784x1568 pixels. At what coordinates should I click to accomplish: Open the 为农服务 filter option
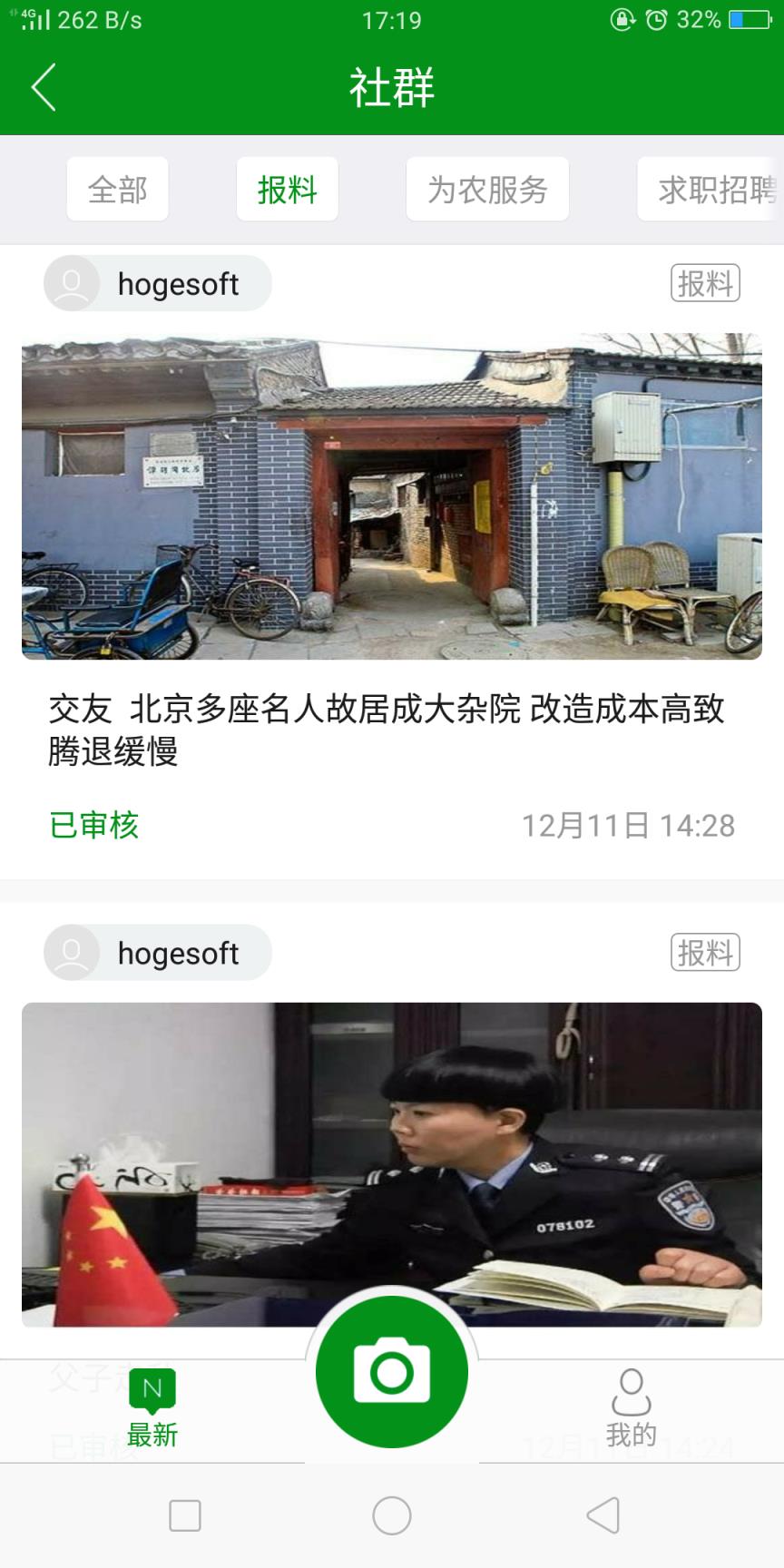[487, 189]
